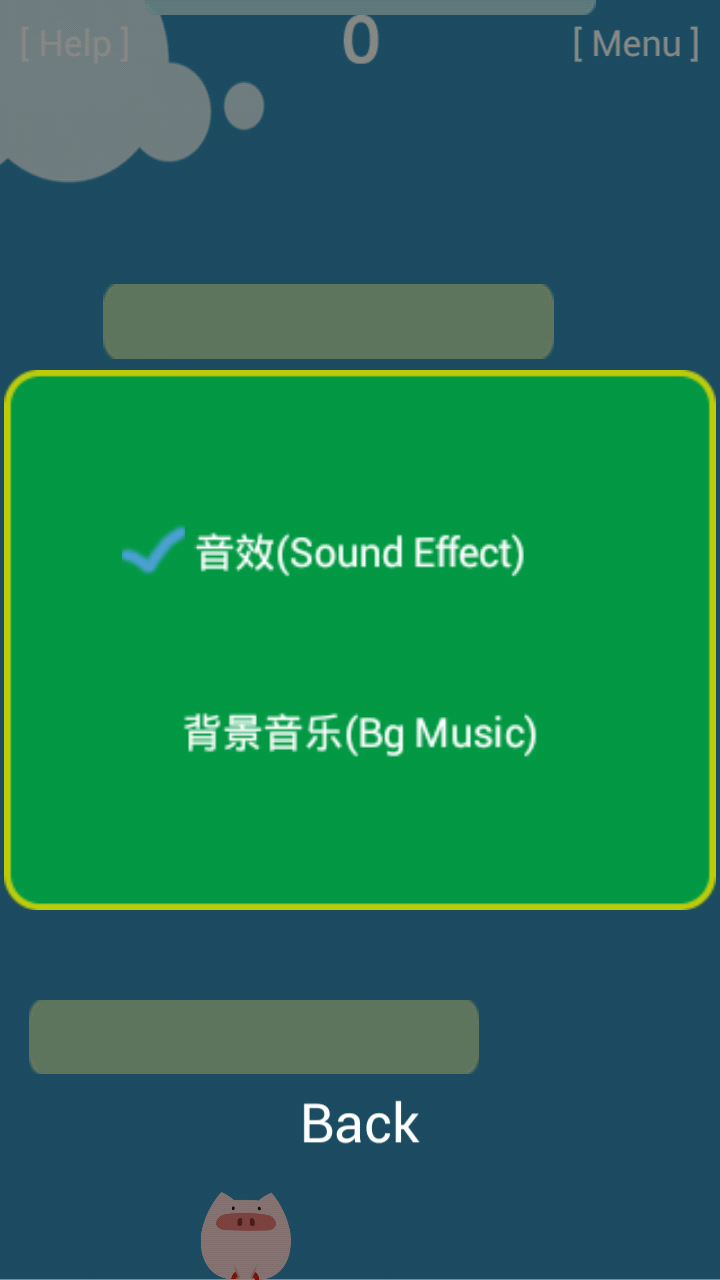Viewport: 720px width, 1280px height.
Task: Uncheck the Sound Effect option
Action: click(325, 552)
